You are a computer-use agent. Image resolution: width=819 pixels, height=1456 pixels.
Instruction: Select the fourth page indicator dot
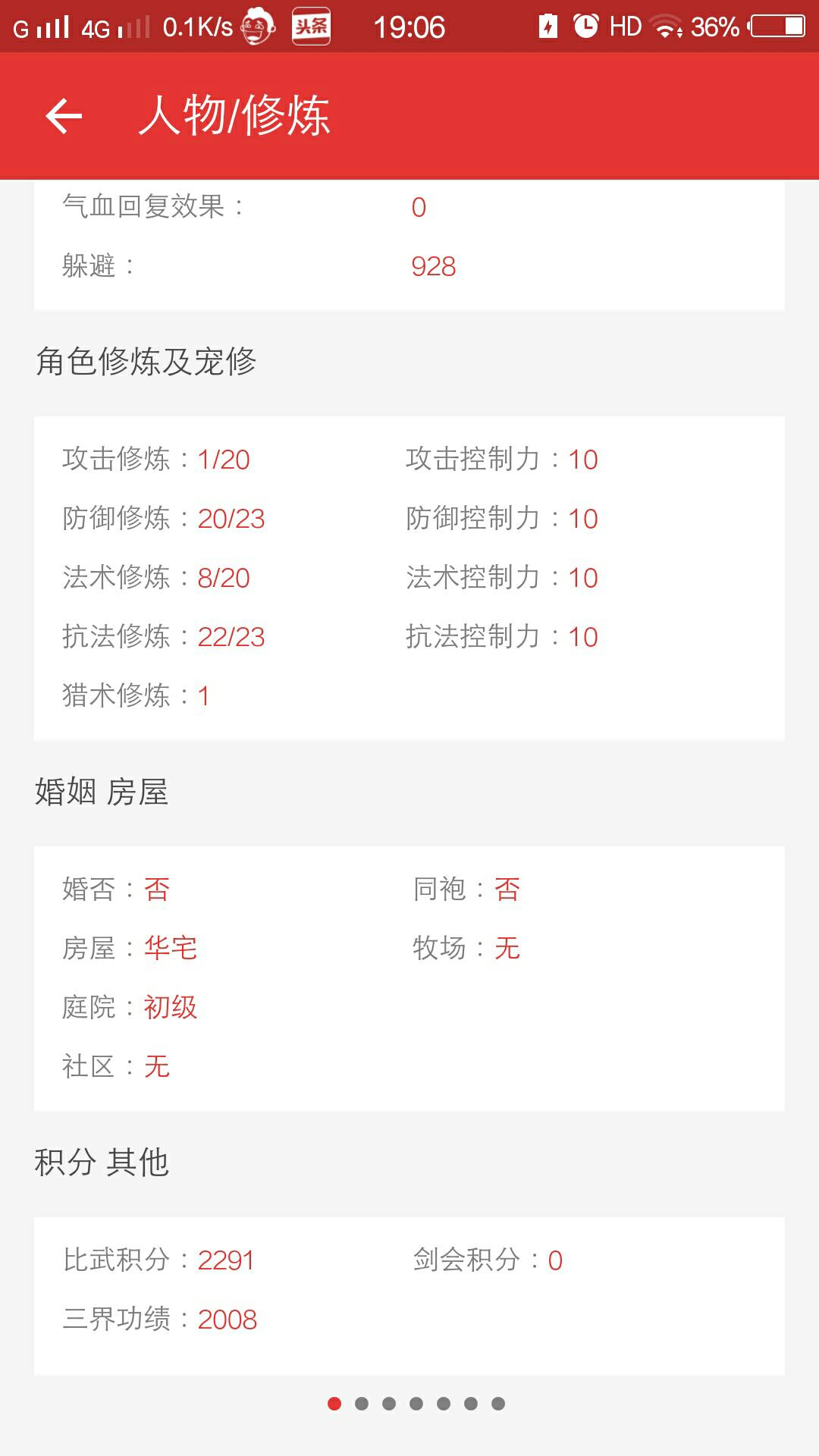pos(416,1404)
